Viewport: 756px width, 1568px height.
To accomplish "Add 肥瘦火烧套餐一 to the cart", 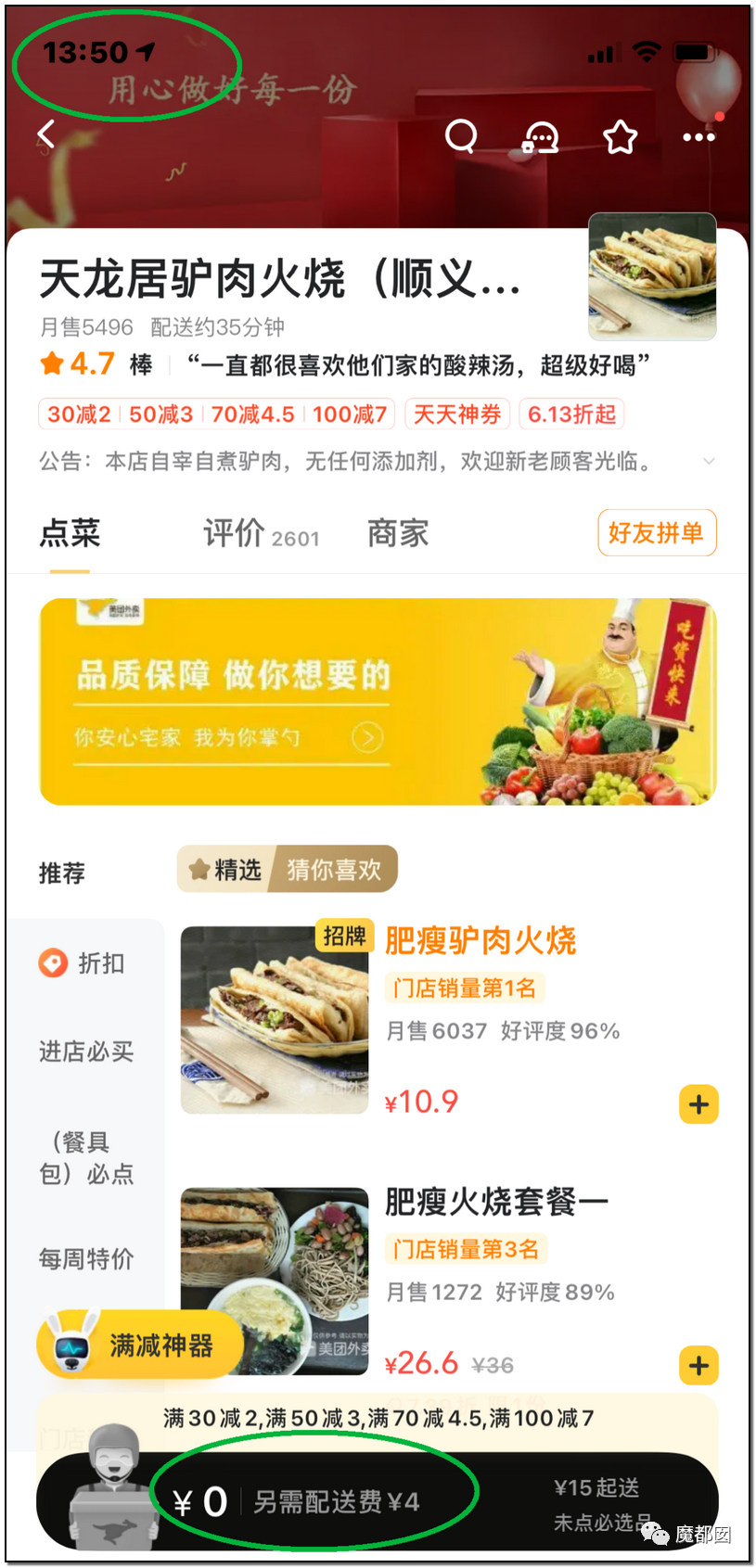I will click(x=698, y=1365).
